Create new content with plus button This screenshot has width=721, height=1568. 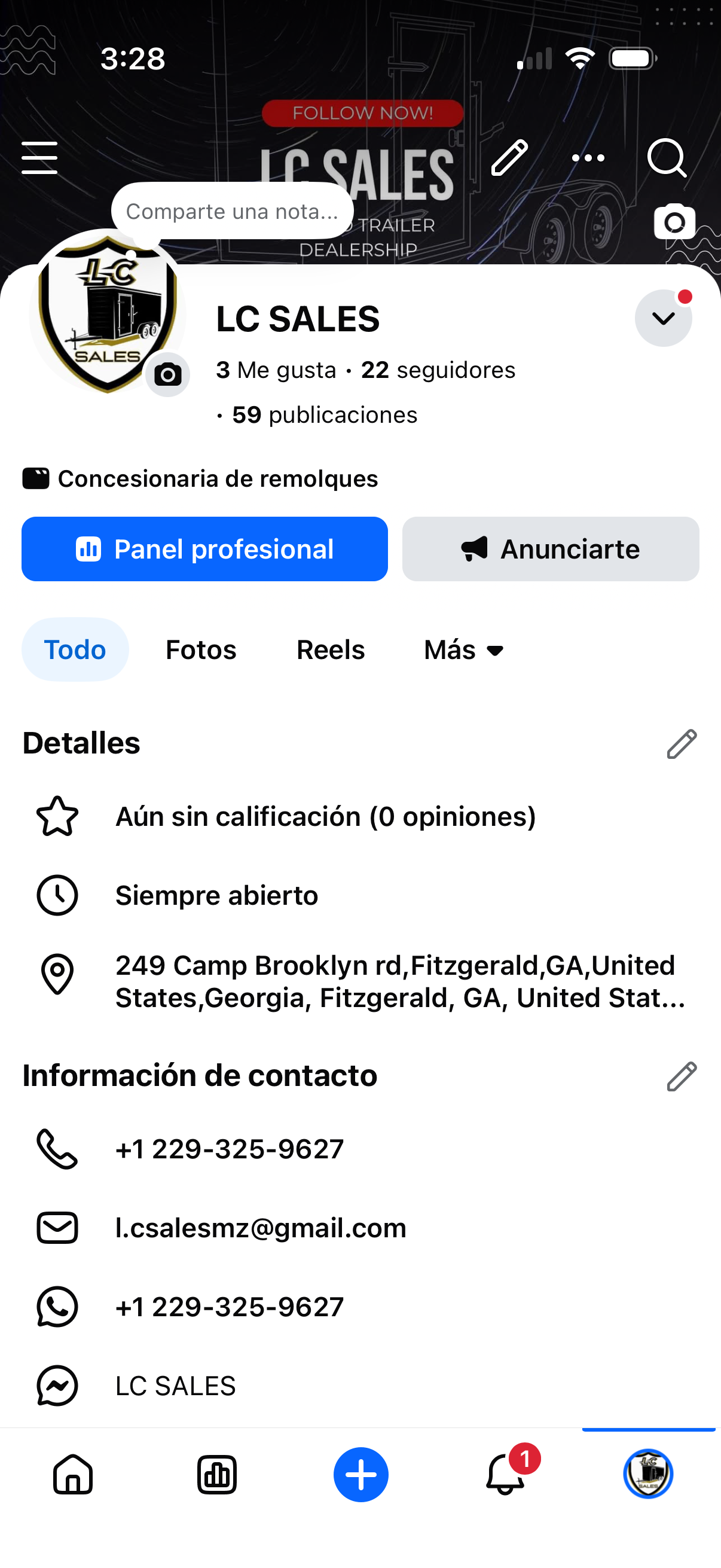tap(361, 1474)
